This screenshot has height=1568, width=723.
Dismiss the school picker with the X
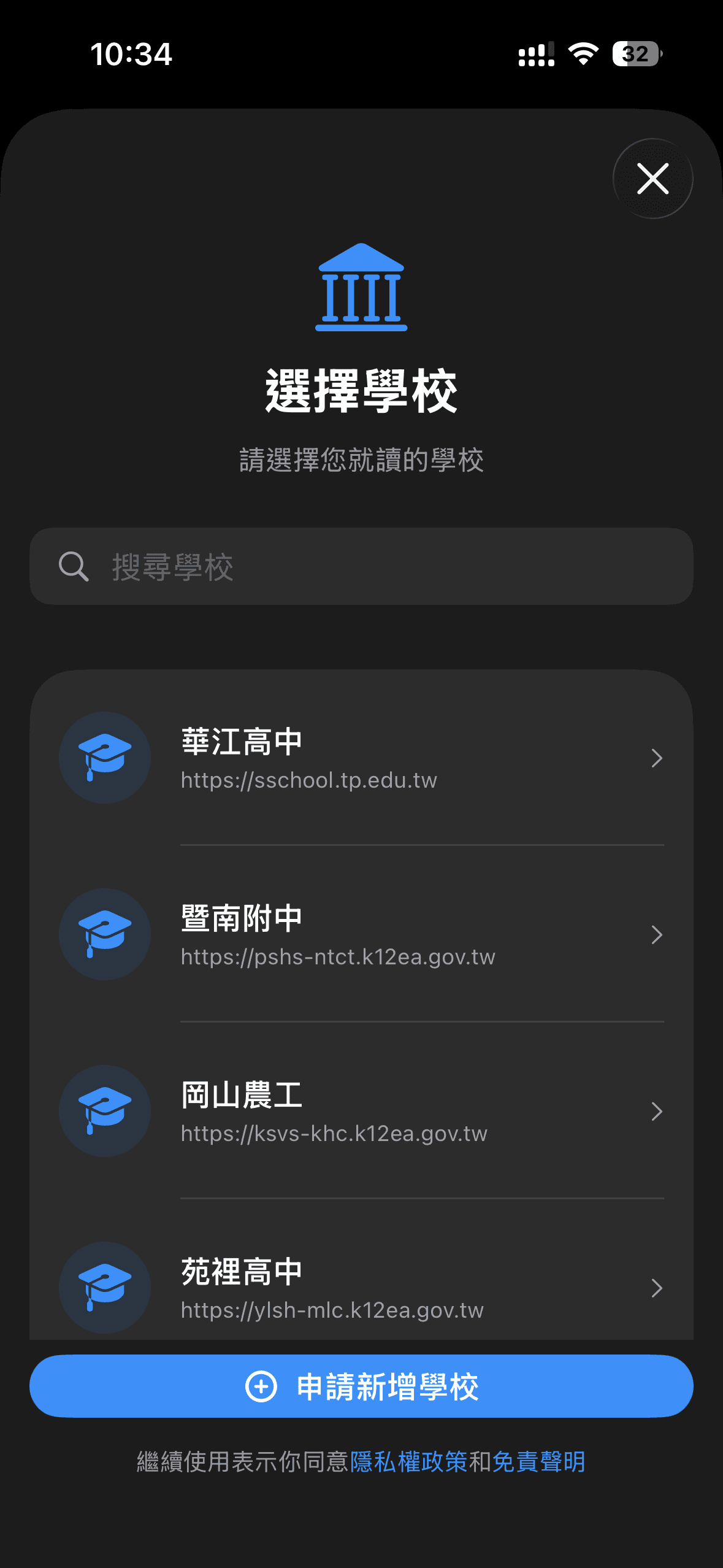point(652,179)
